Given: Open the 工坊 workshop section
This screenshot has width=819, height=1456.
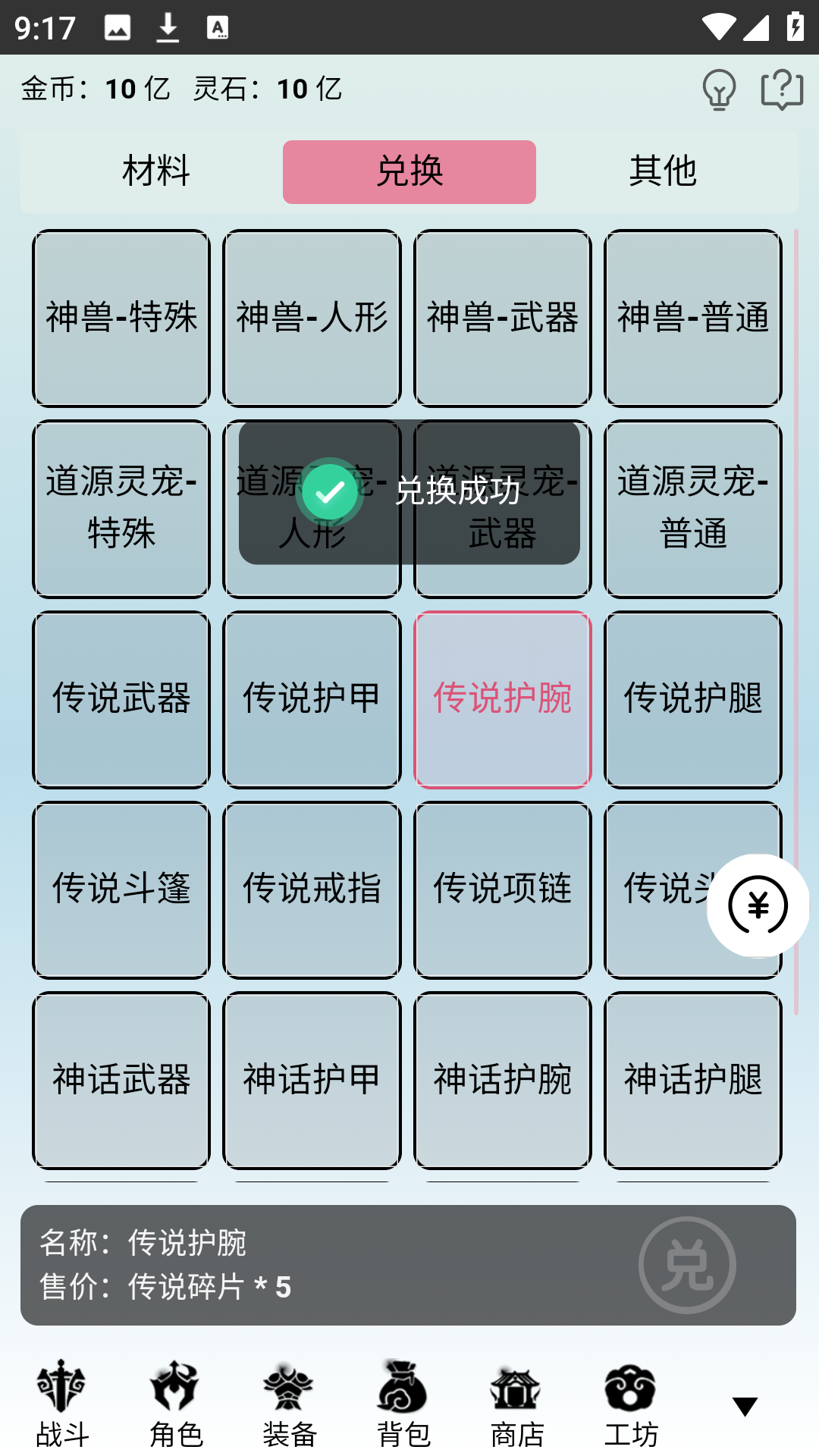Looking at the screenshot, I should pyautogui.click(x=631, y=1403).
